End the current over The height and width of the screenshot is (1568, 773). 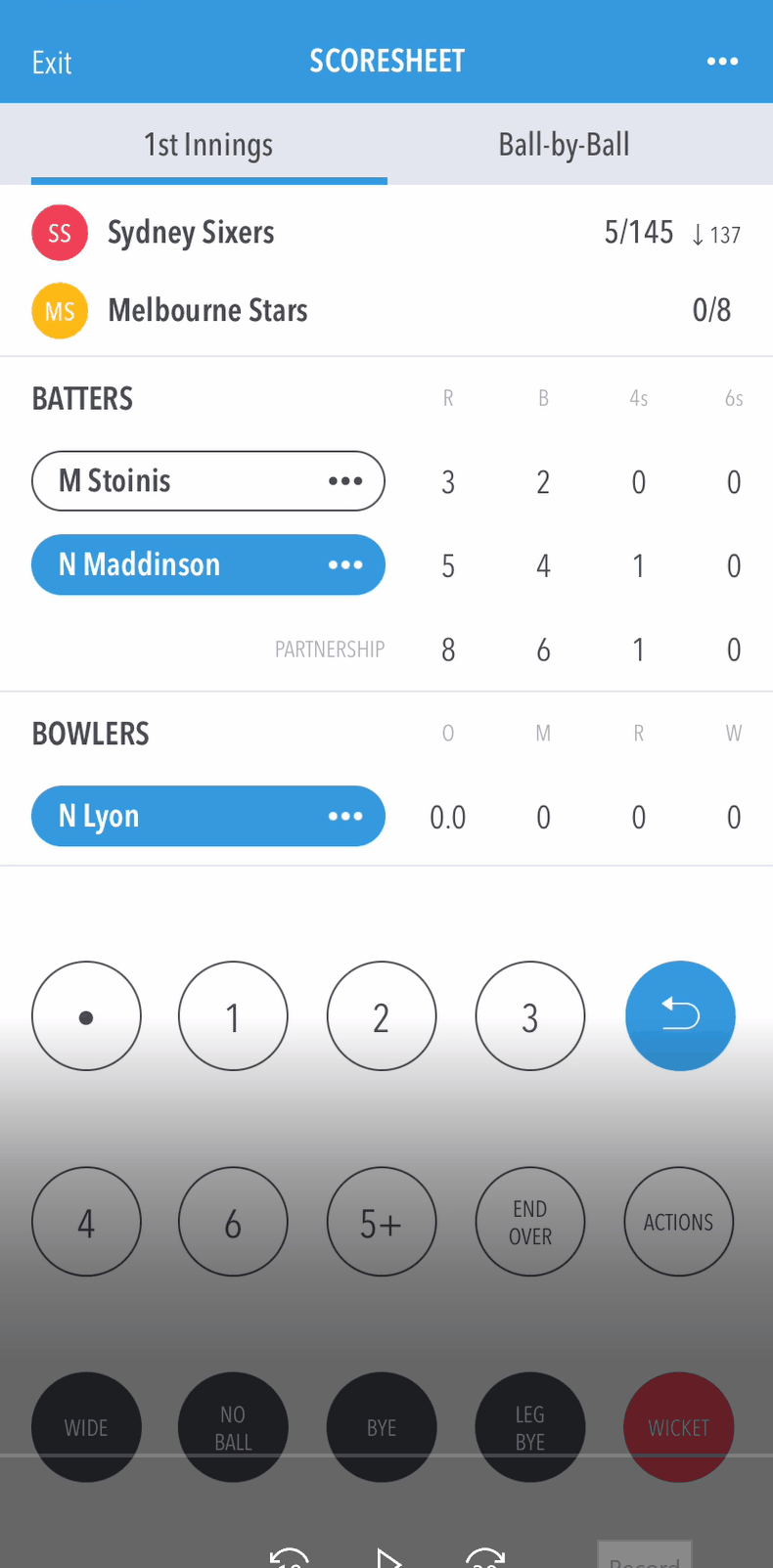point(529,1222)
